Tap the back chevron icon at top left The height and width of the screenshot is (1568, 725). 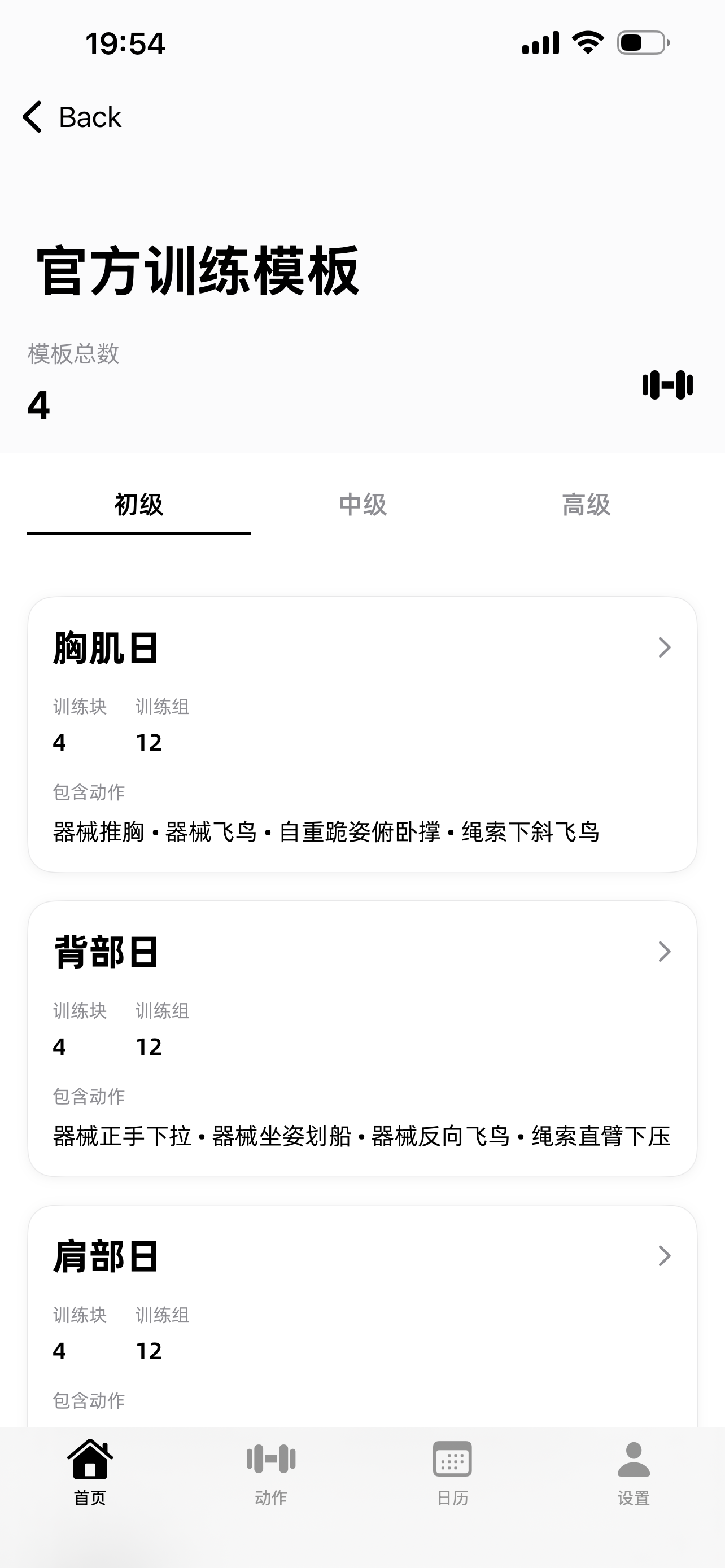[x=32, y=116]
